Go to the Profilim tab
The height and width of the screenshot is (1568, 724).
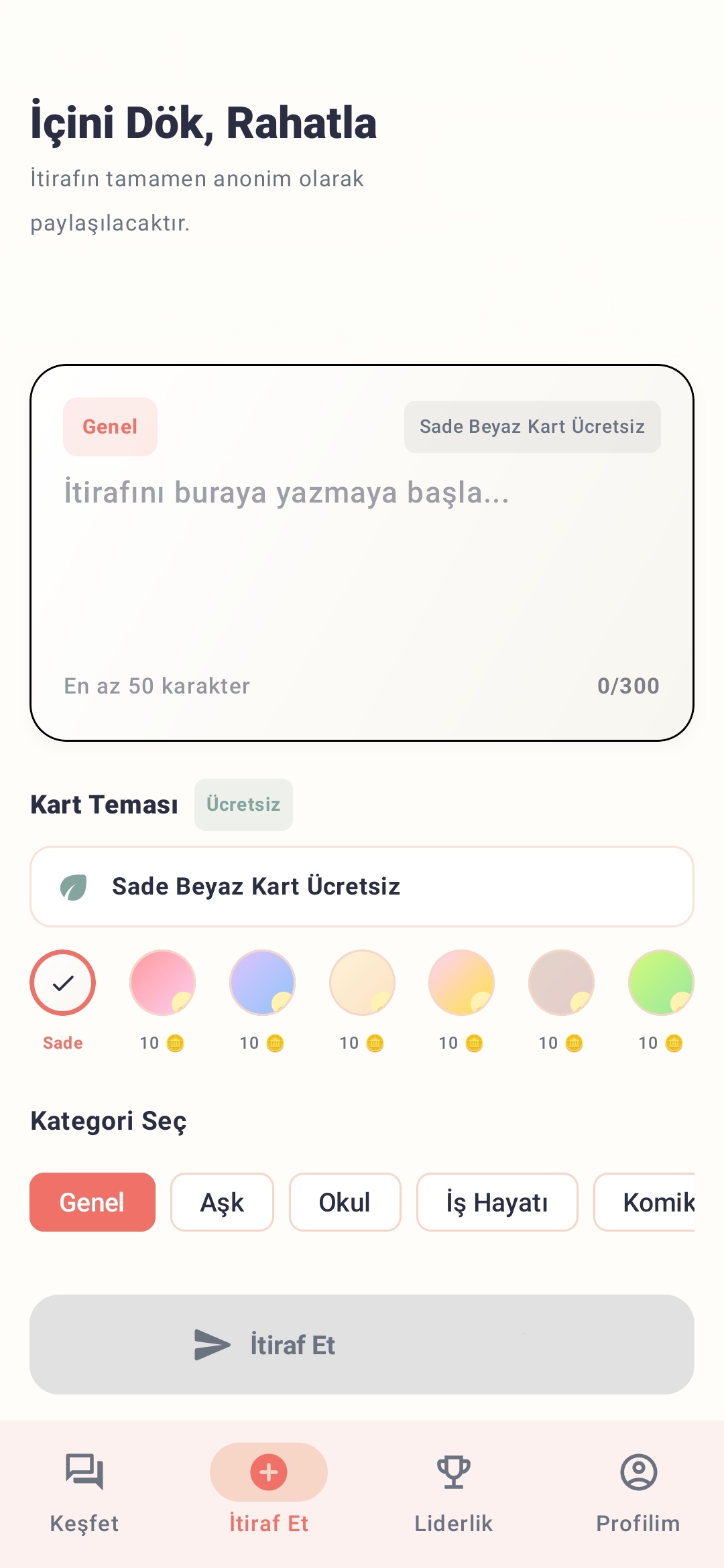(x=638, y=1494)
